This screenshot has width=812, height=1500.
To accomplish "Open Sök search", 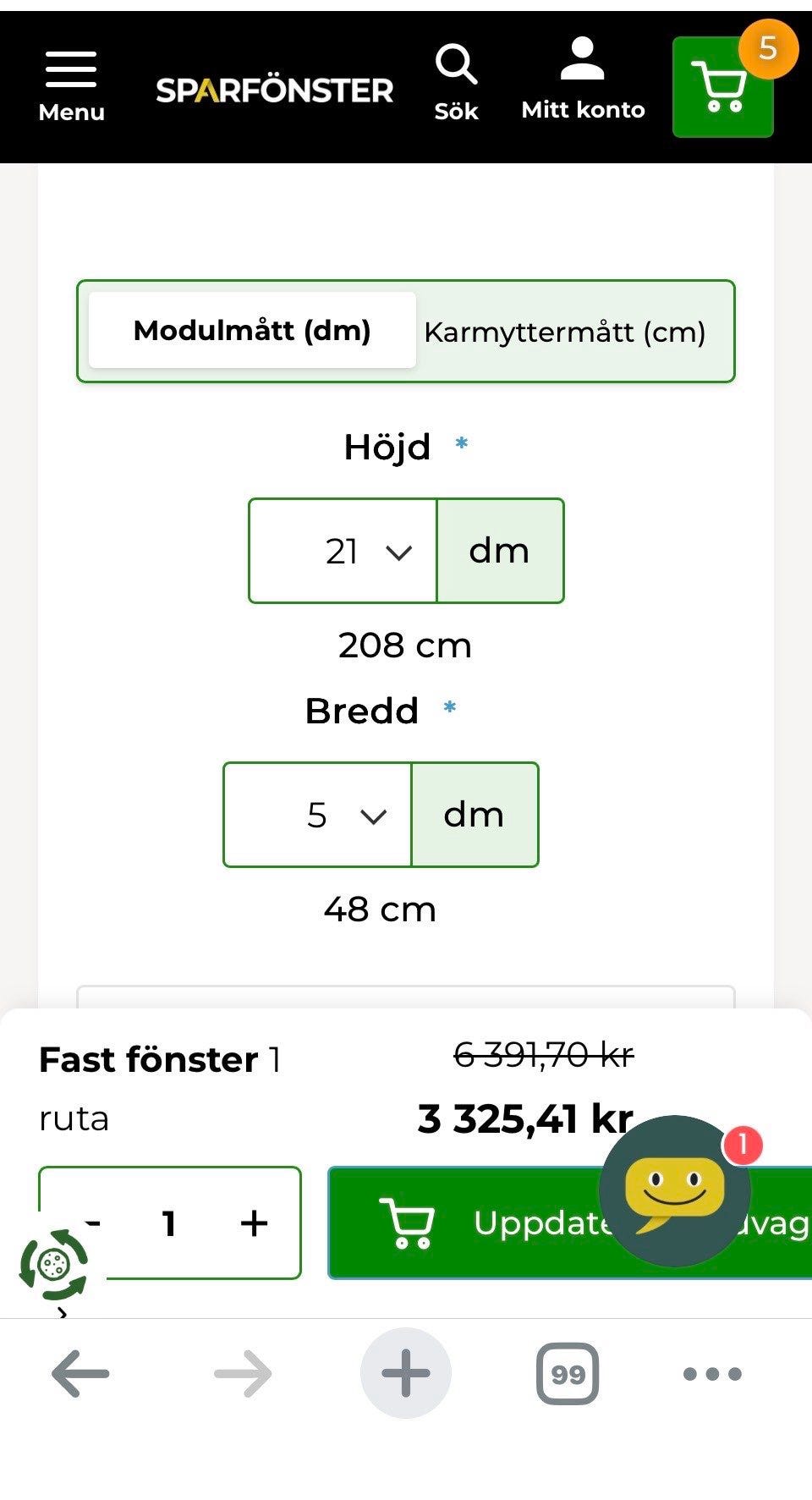I will (x=456, y=85).
